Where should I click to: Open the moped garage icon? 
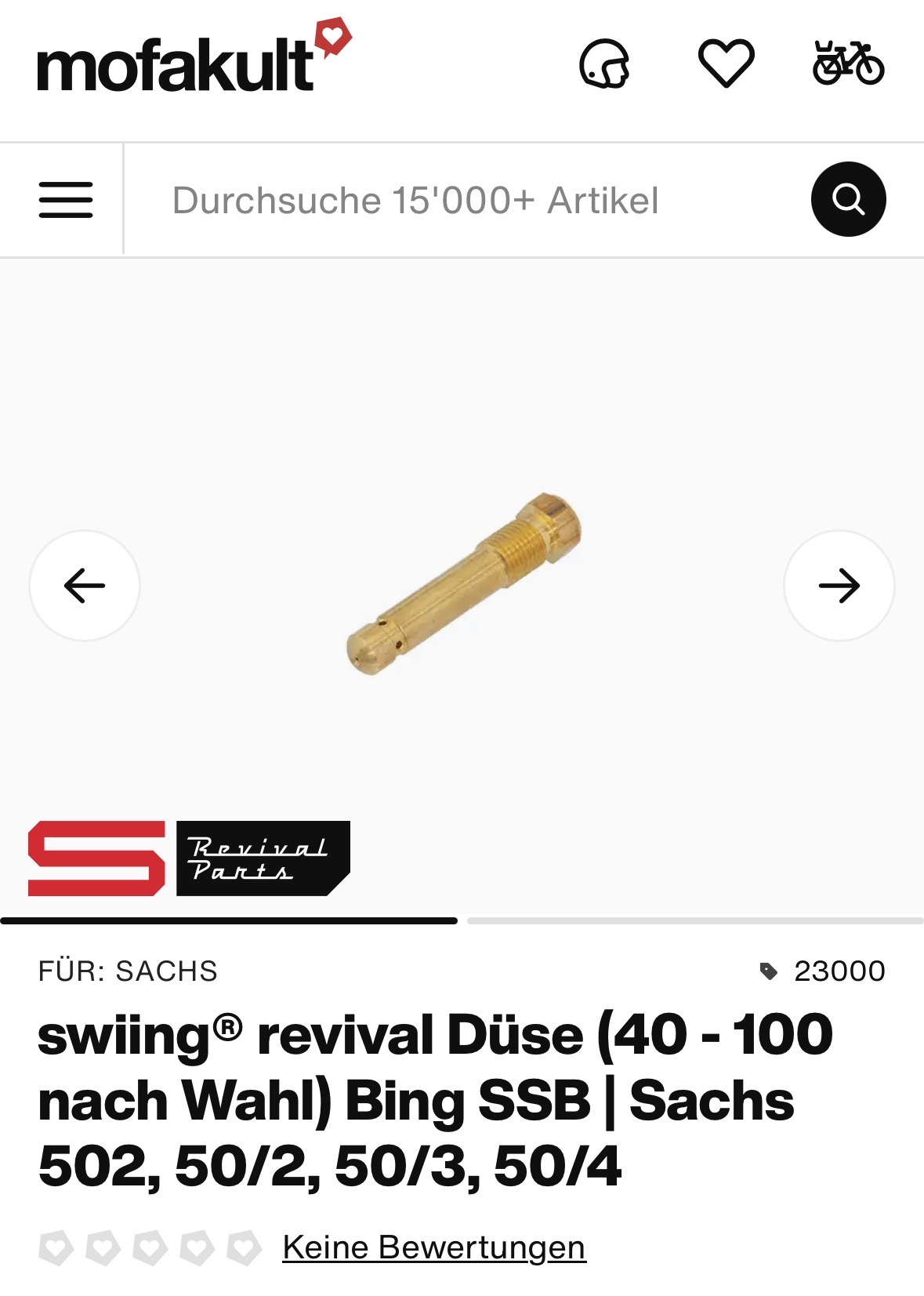[848, 63]
